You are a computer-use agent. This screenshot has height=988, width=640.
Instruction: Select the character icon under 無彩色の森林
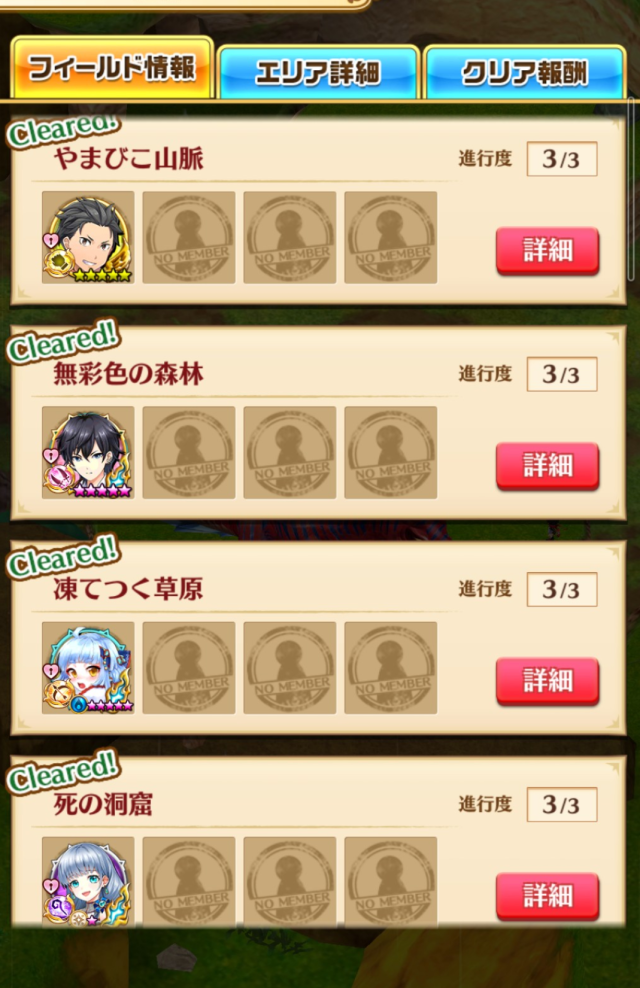pos(88,453)
